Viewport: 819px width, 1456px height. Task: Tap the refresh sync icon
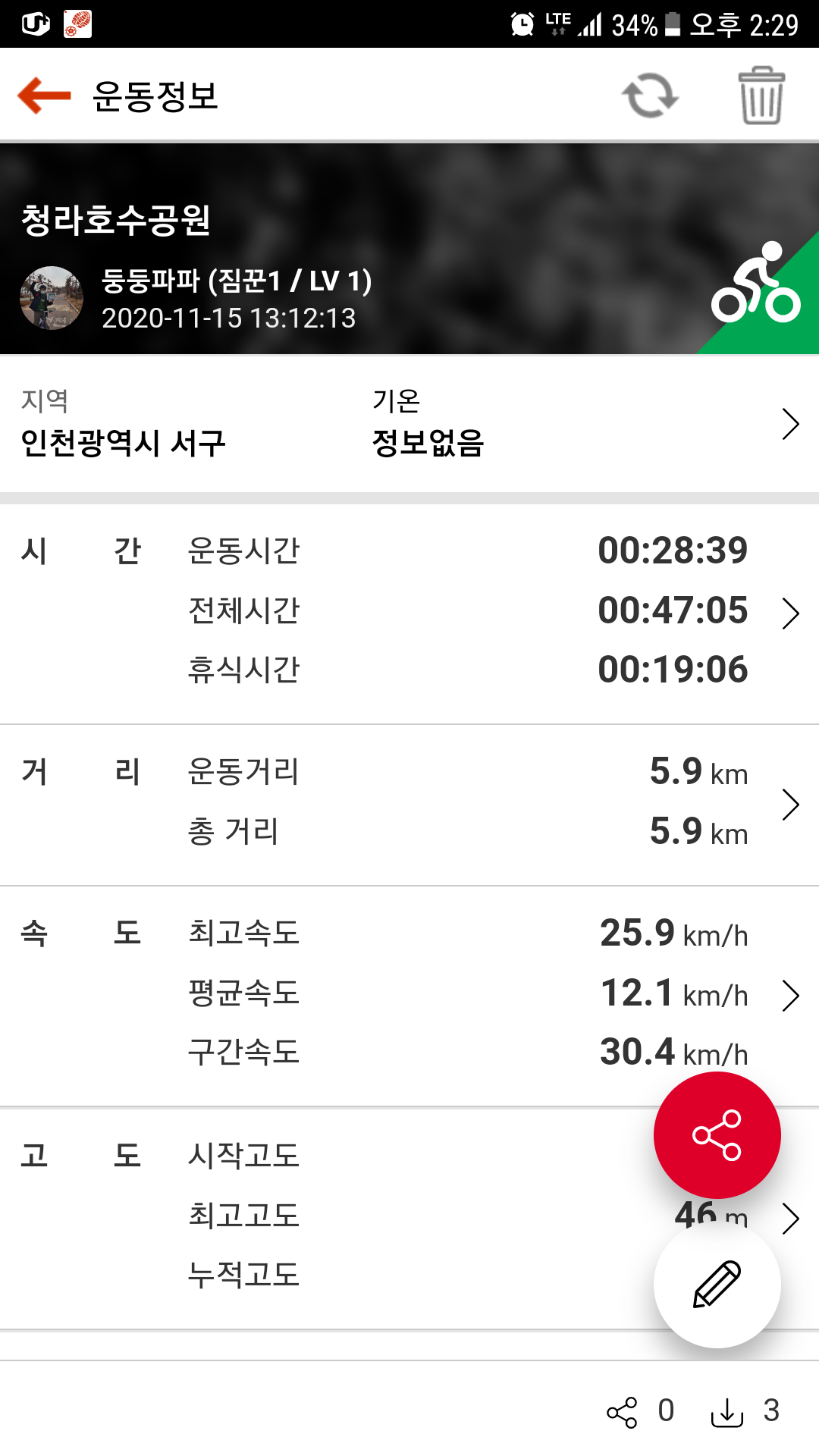[x=650, y=96]
